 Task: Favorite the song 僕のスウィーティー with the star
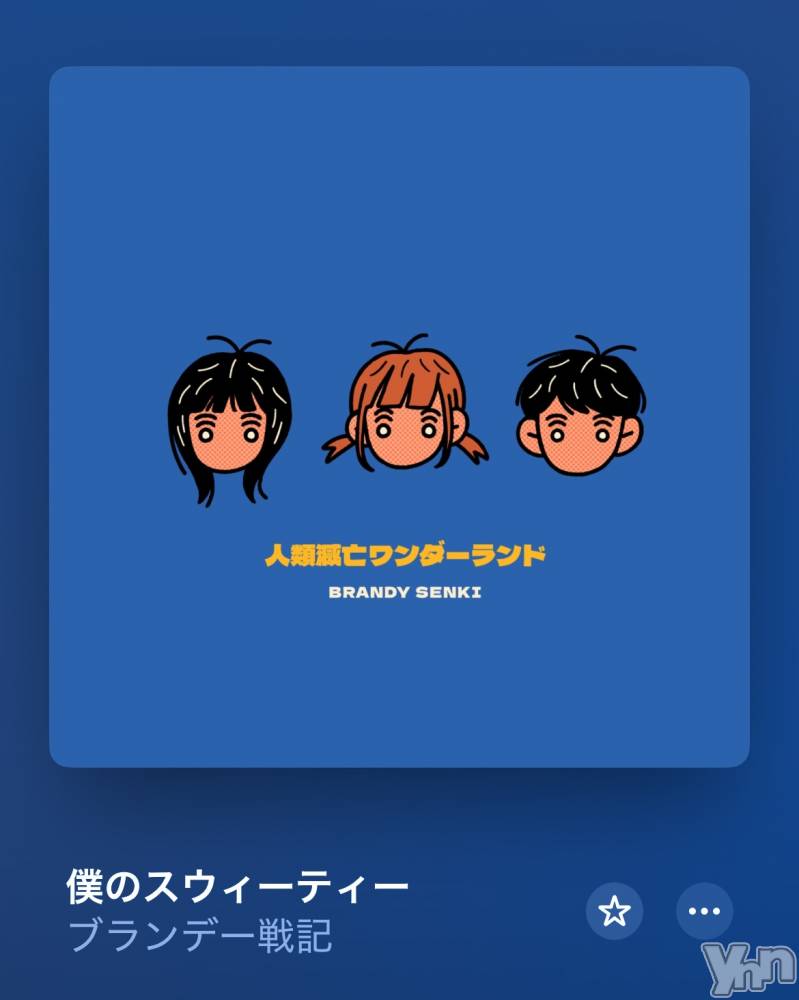coord(614,911)
